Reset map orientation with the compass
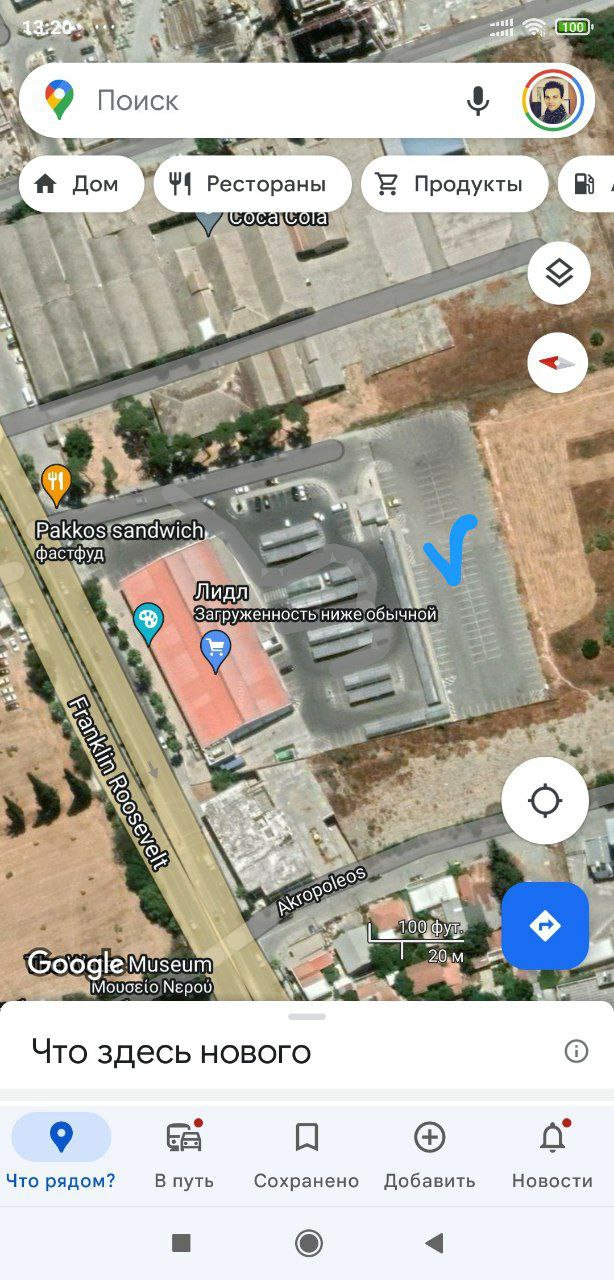 558,363
